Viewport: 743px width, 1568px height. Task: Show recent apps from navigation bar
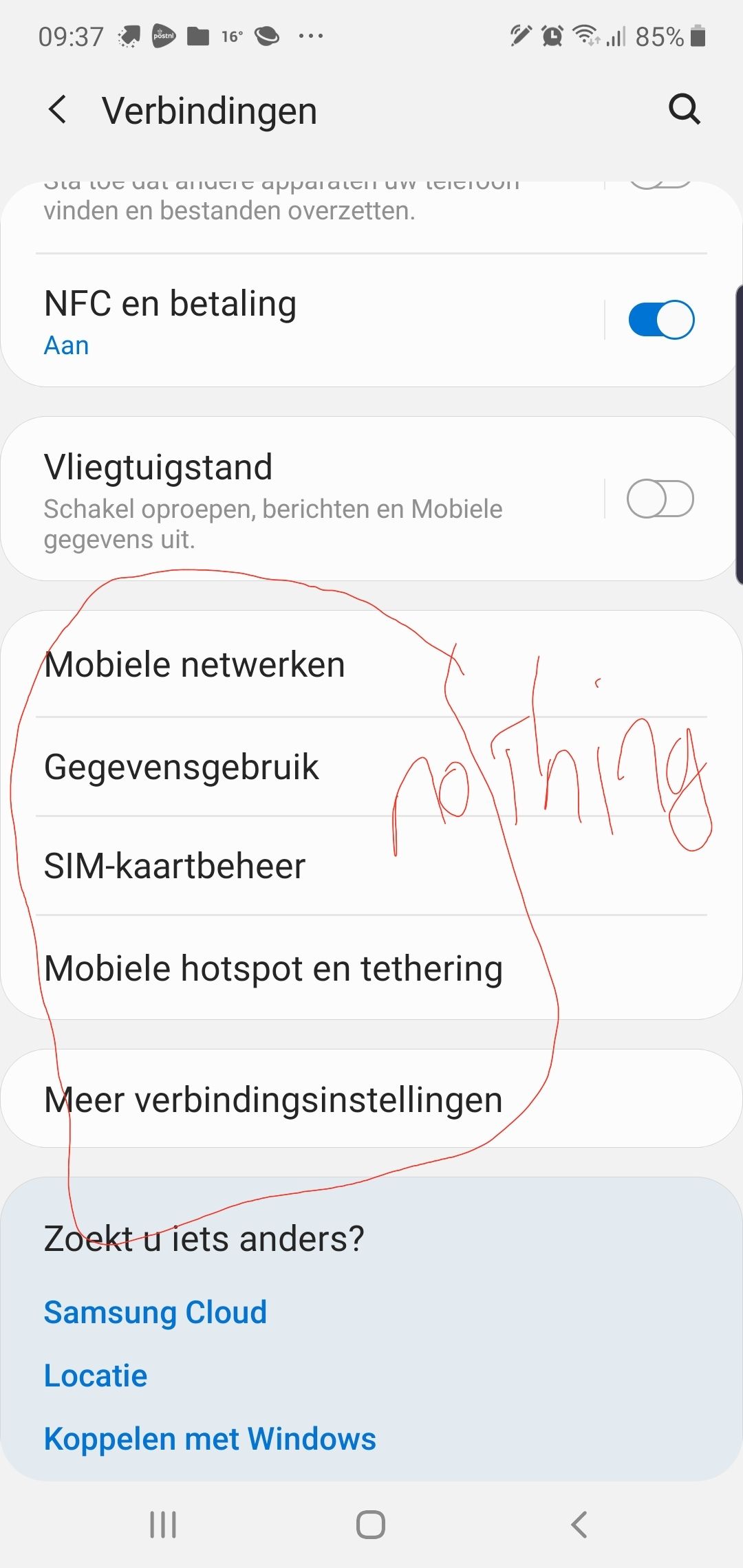163,1524
